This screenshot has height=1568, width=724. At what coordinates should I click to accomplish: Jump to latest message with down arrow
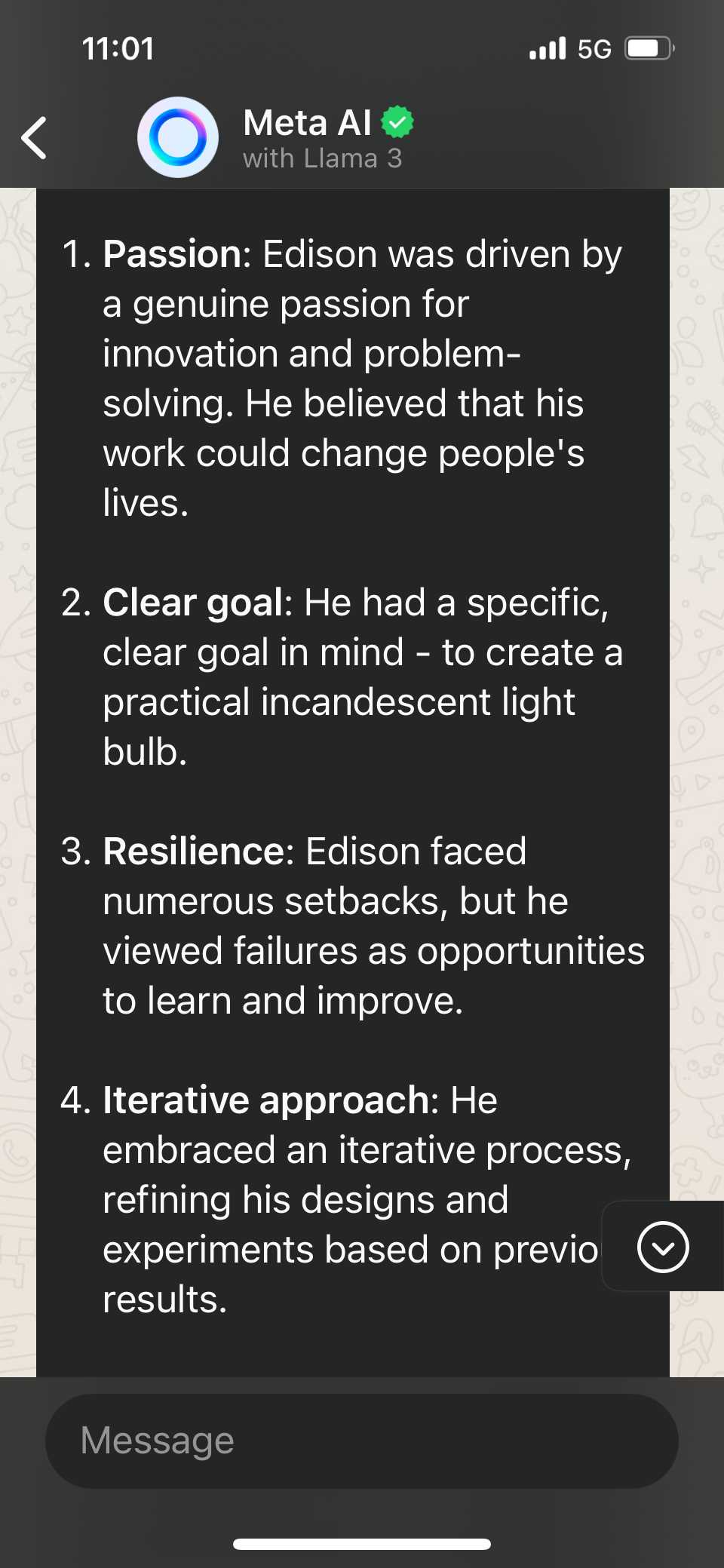pyautogui.click(x=662, y=1247)
